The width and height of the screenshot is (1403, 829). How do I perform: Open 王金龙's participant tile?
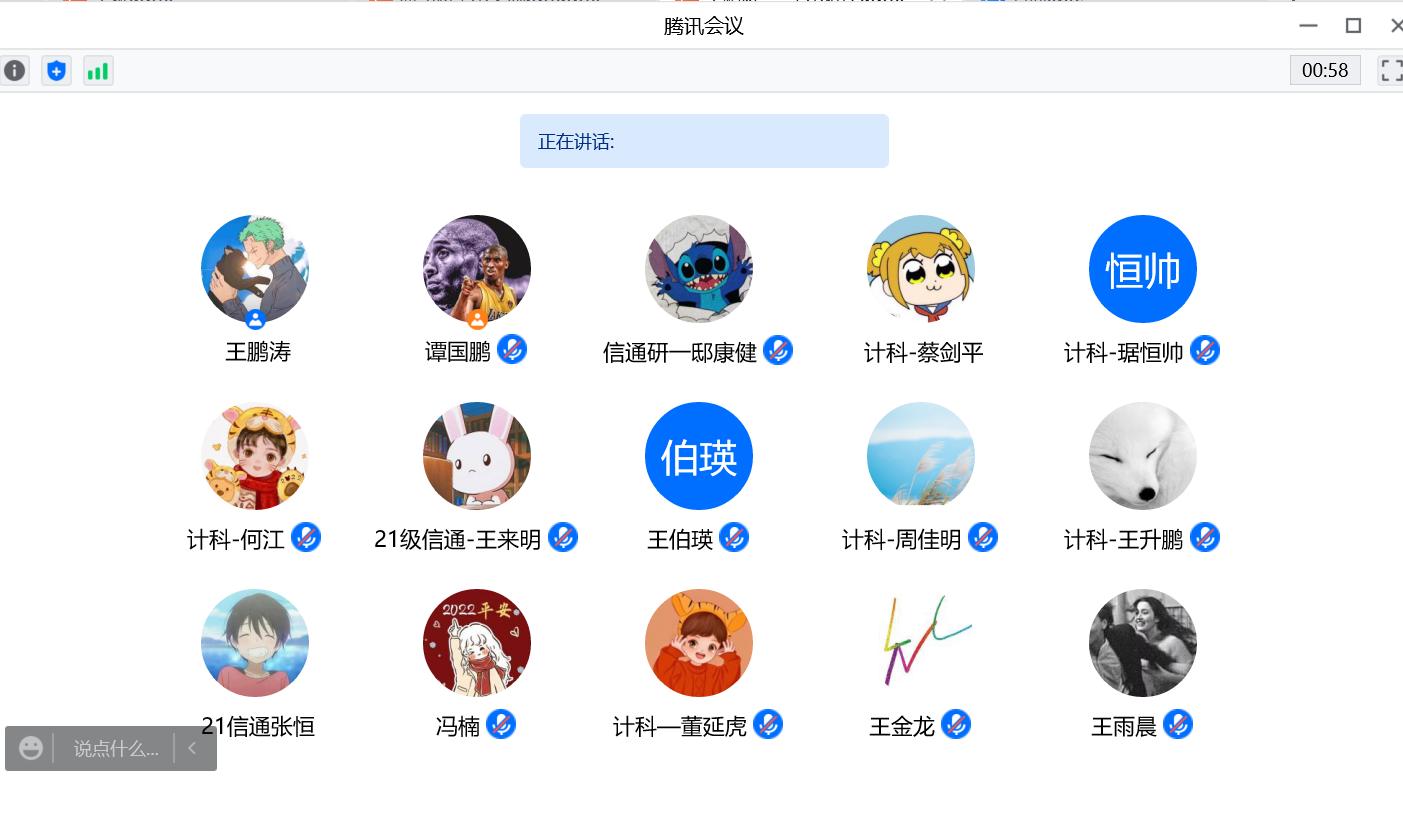pos(921,643)
